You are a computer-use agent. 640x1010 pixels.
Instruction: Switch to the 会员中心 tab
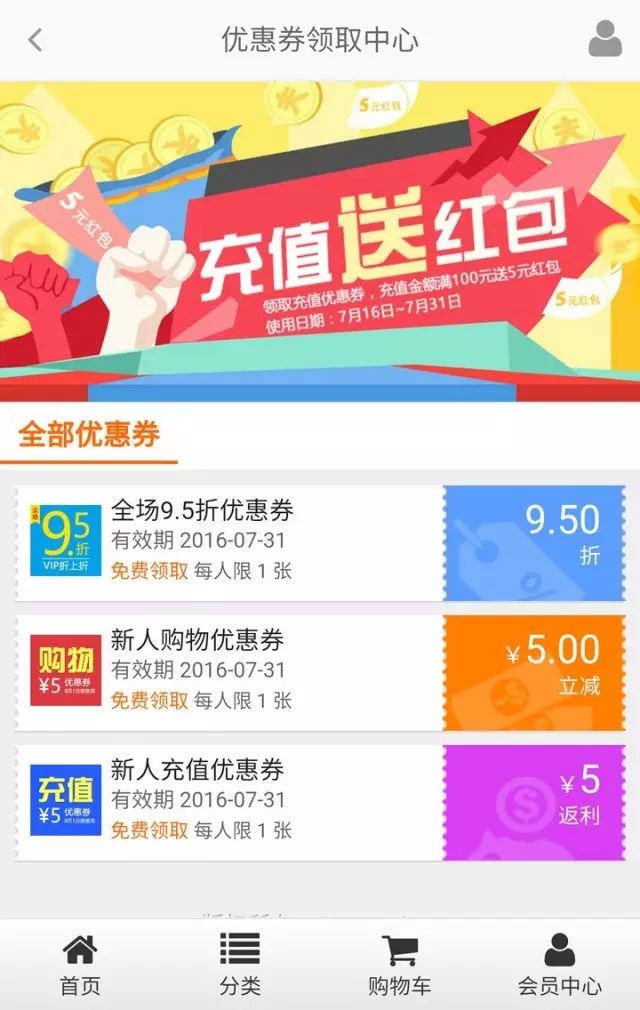560,965
